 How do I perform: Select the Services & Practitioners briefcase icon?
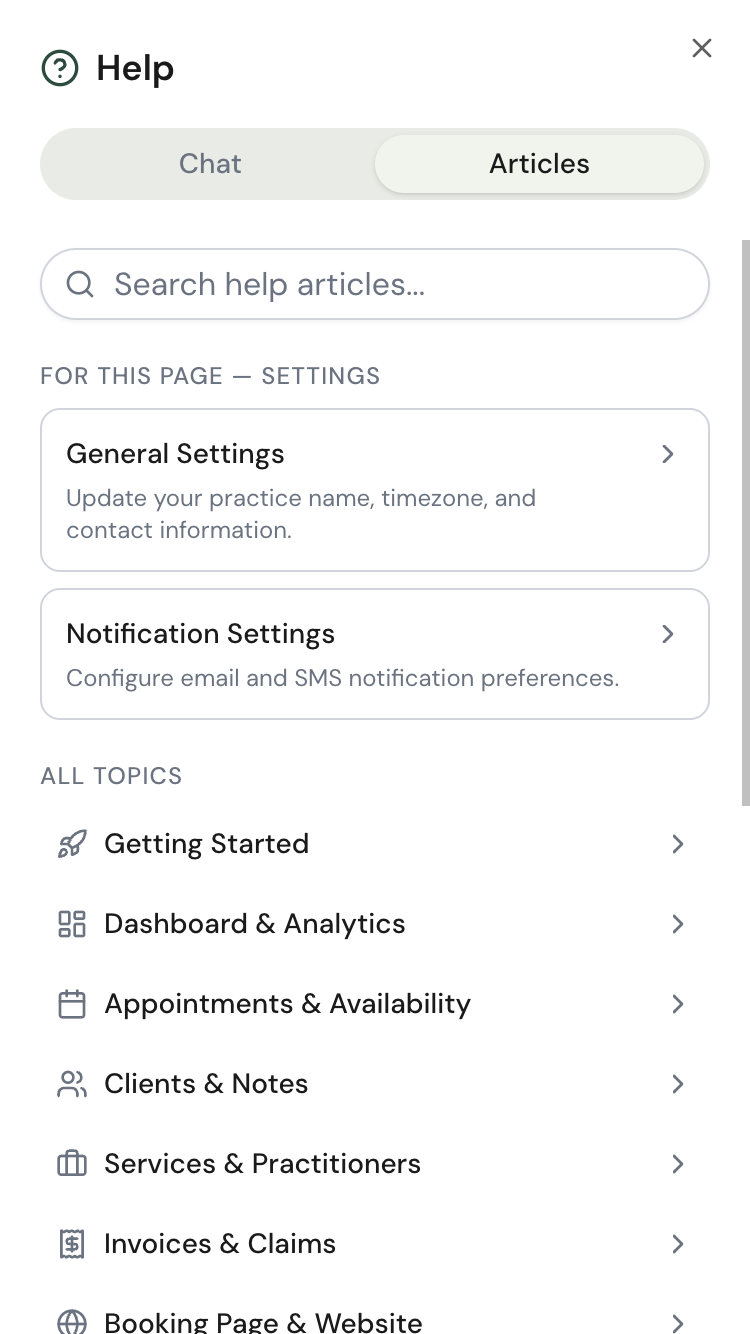71,1164
